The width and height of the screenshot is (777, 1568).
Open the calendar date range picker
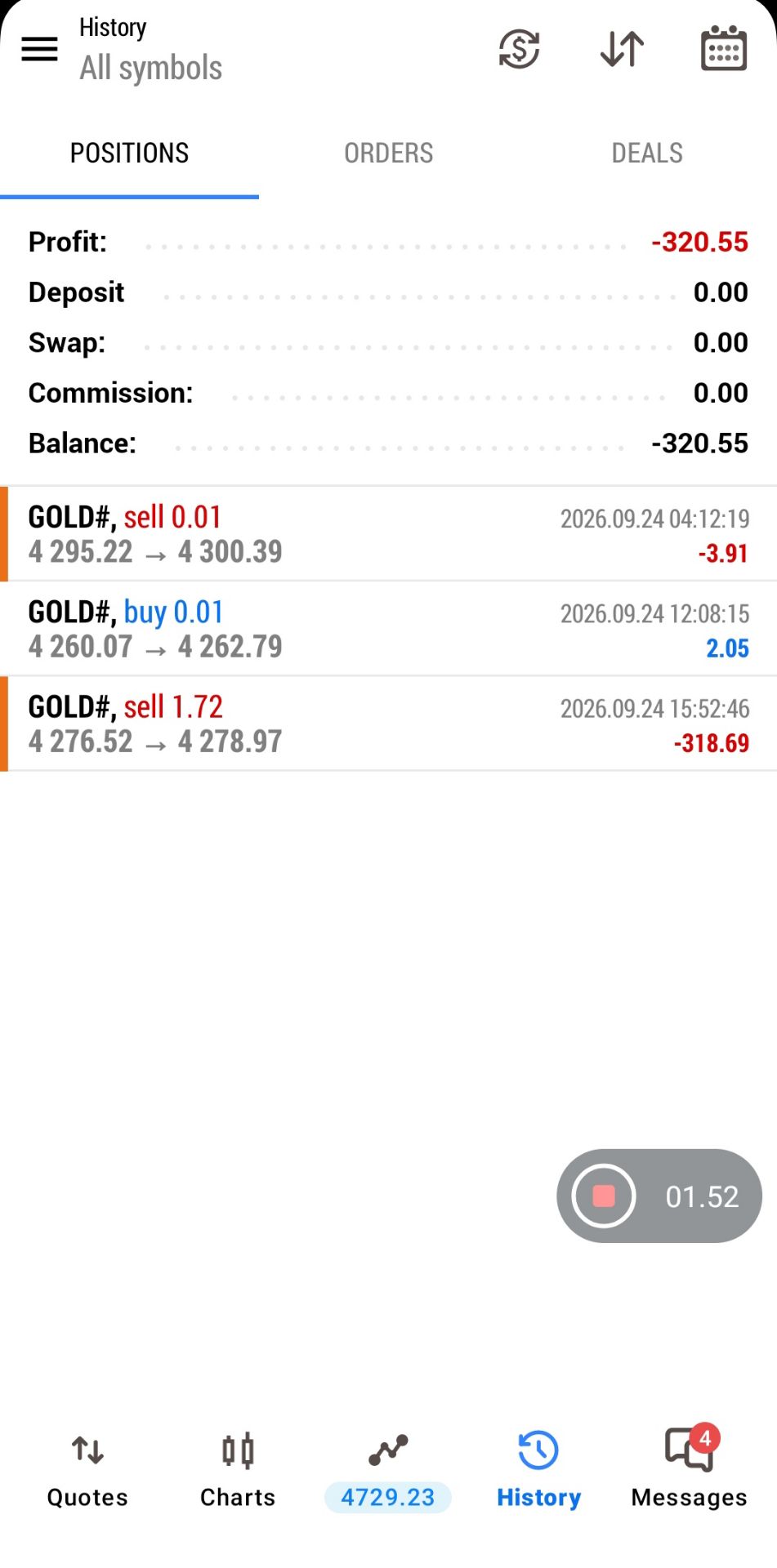(x=724, y=48)
